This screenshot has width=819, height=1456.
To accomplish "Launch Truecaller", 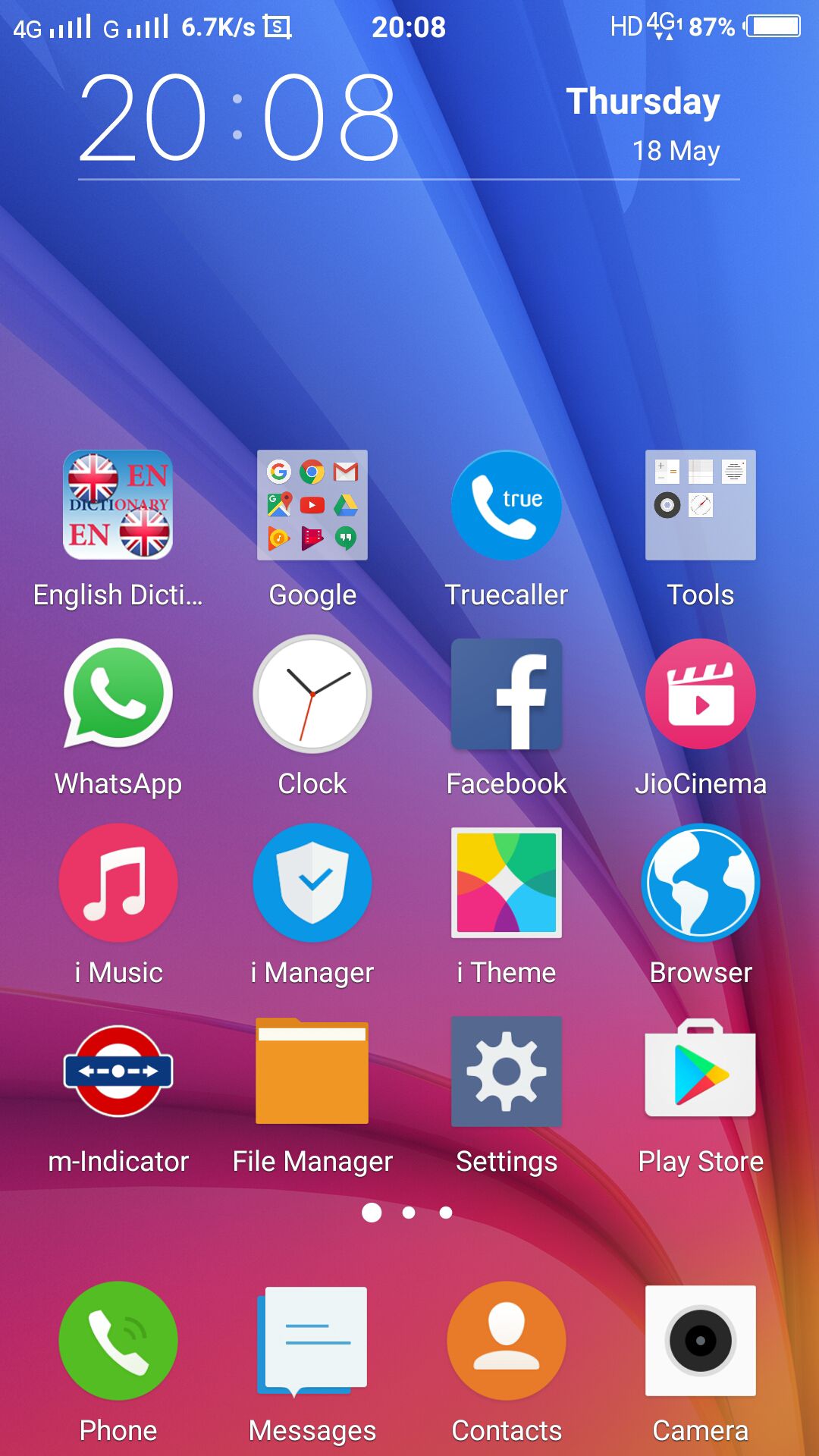I will click(x=507, y=505).
